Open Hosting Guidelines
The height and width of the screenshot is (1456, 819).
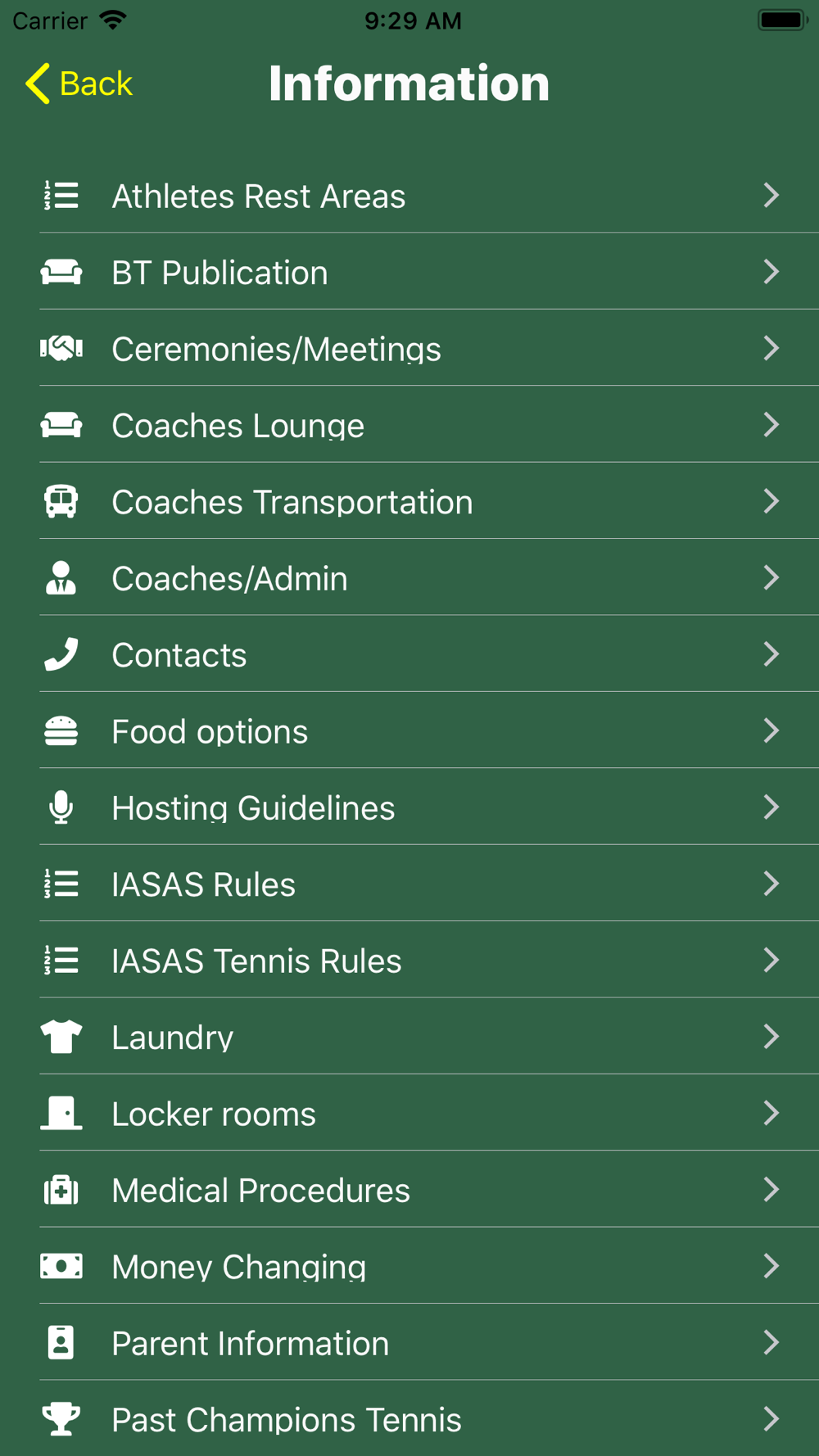tap(409, 807)
